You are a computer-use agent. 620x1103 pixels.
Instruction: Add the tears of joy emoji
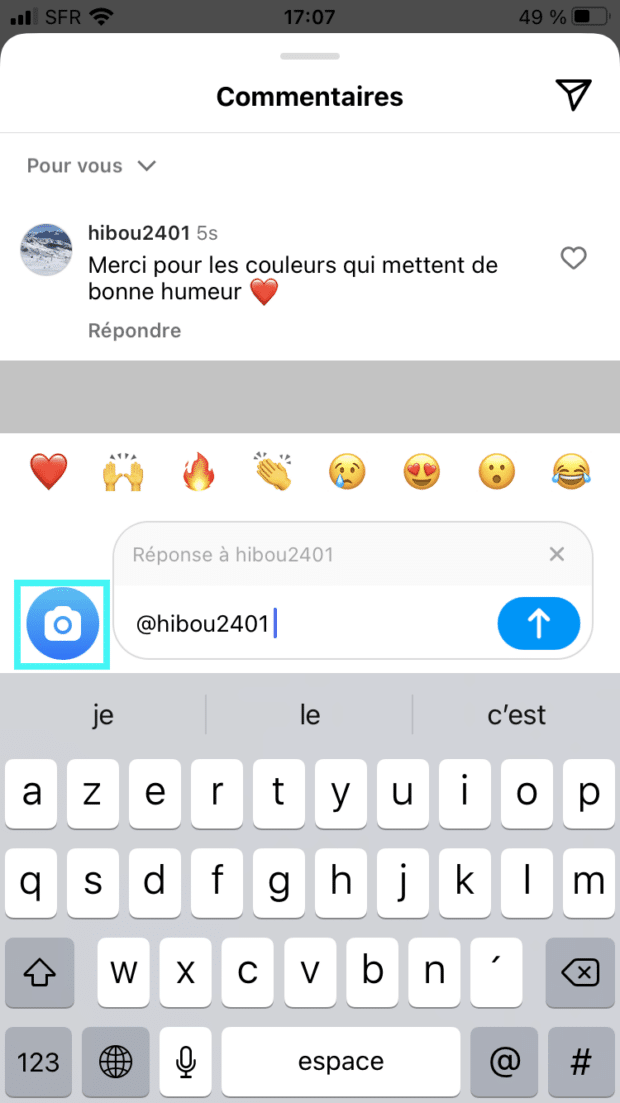(x=571, y=472)
